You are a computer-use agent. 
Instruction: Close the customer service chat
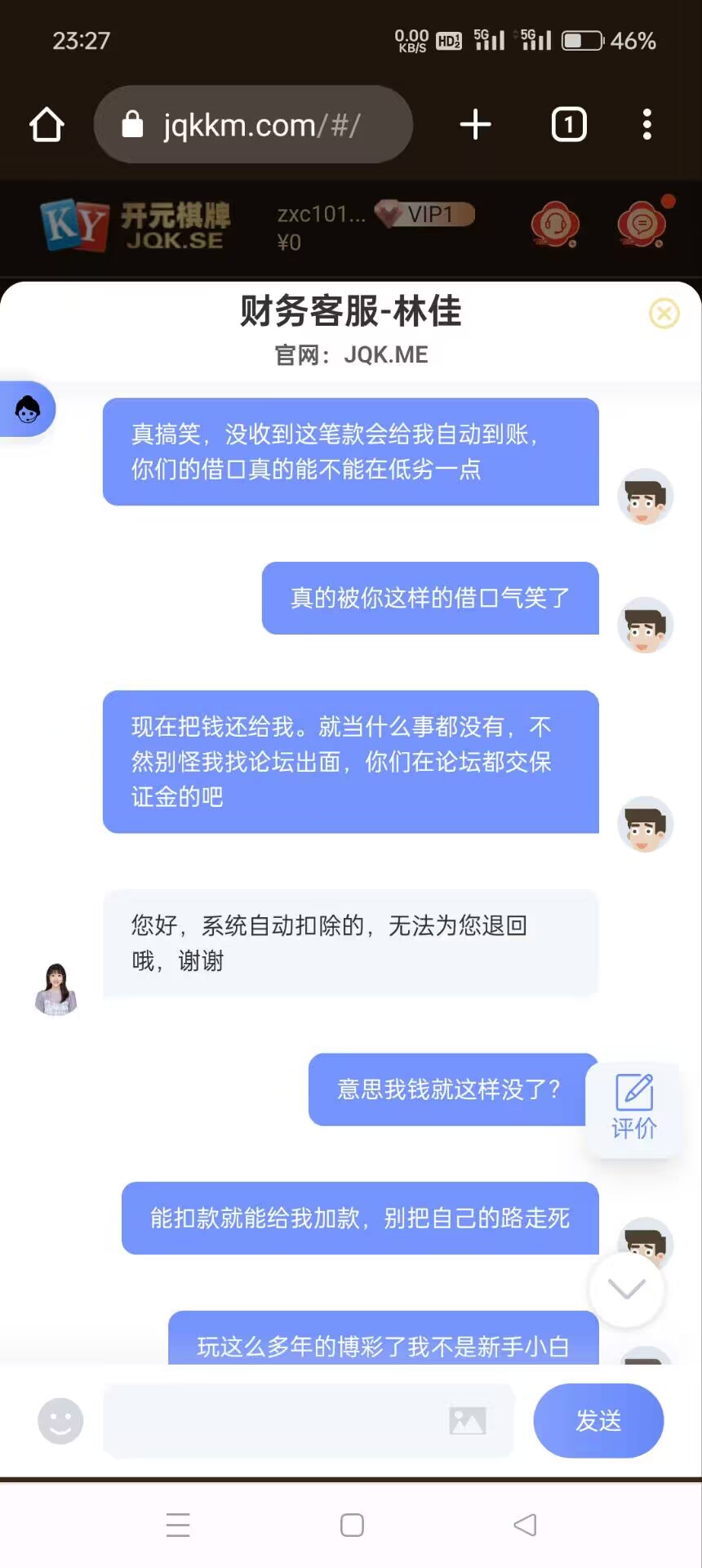point(664,314)
